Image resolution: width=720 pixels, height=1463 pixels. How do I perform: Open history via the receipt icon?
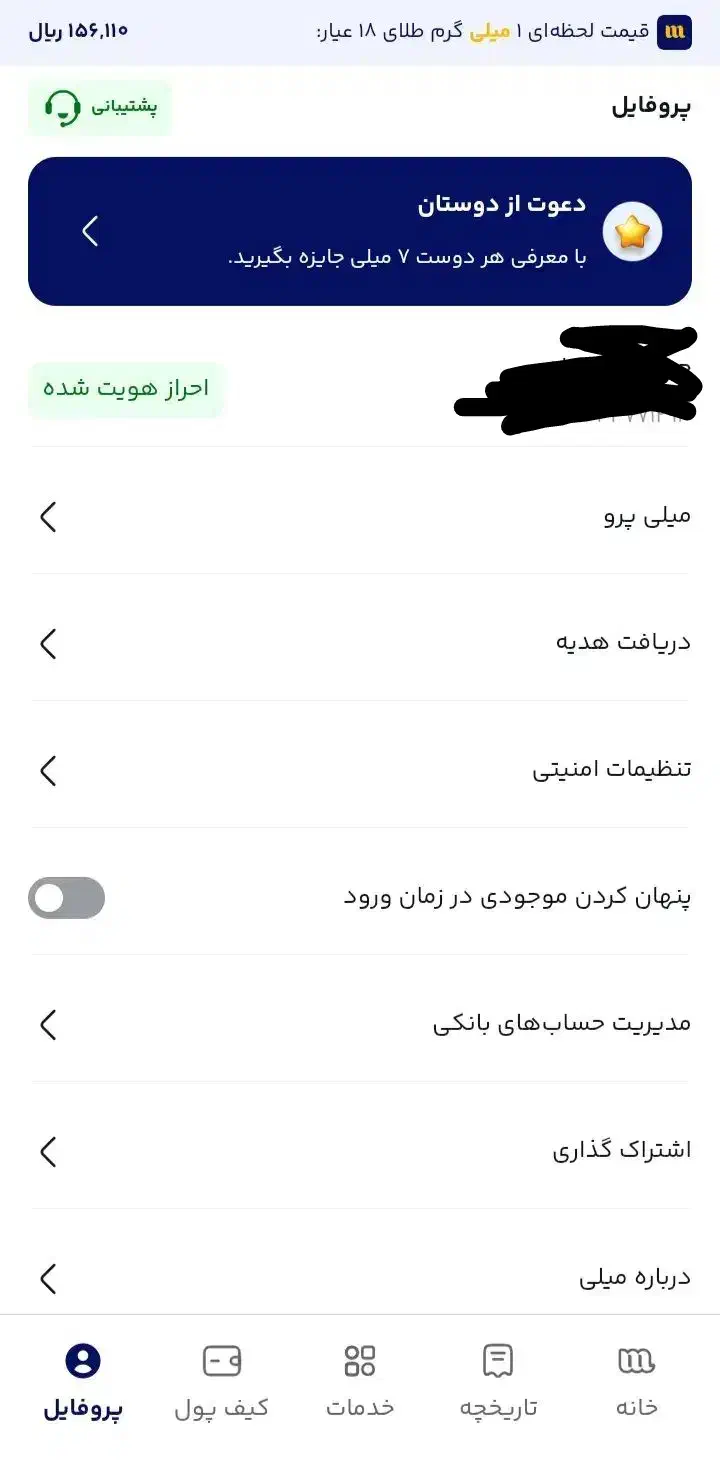tap(497, 1360)
